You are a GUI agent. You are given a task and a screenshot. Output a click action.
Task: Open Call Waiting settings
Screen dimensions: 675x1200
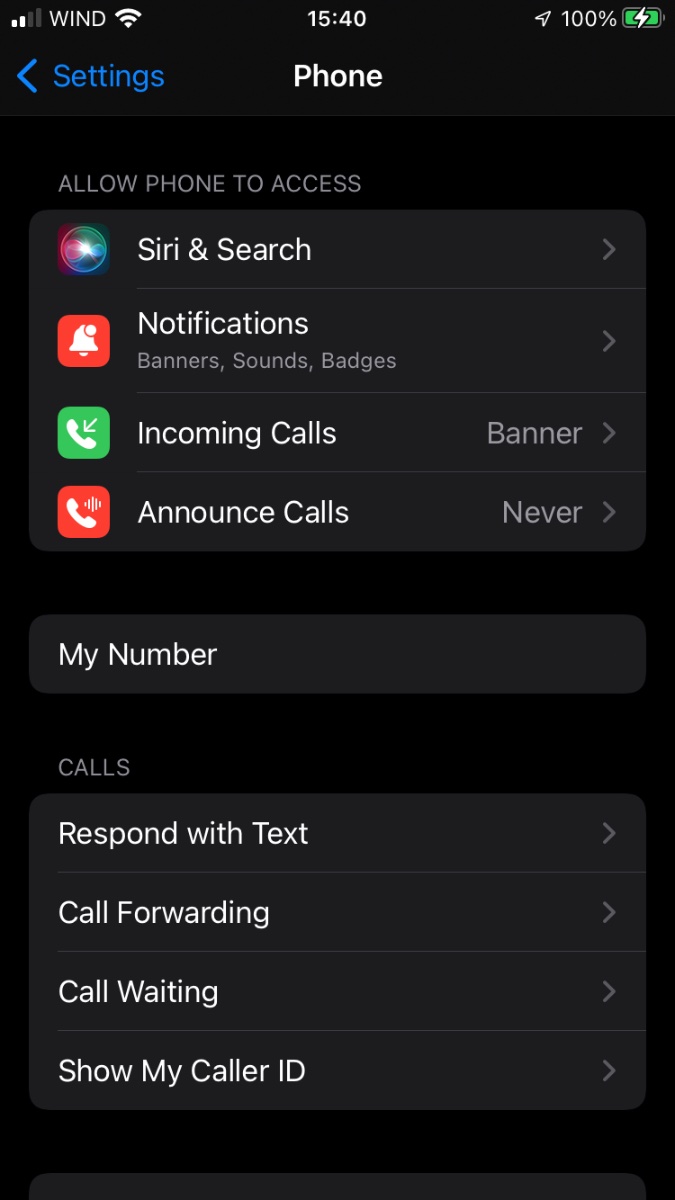(x=337, y=991)
